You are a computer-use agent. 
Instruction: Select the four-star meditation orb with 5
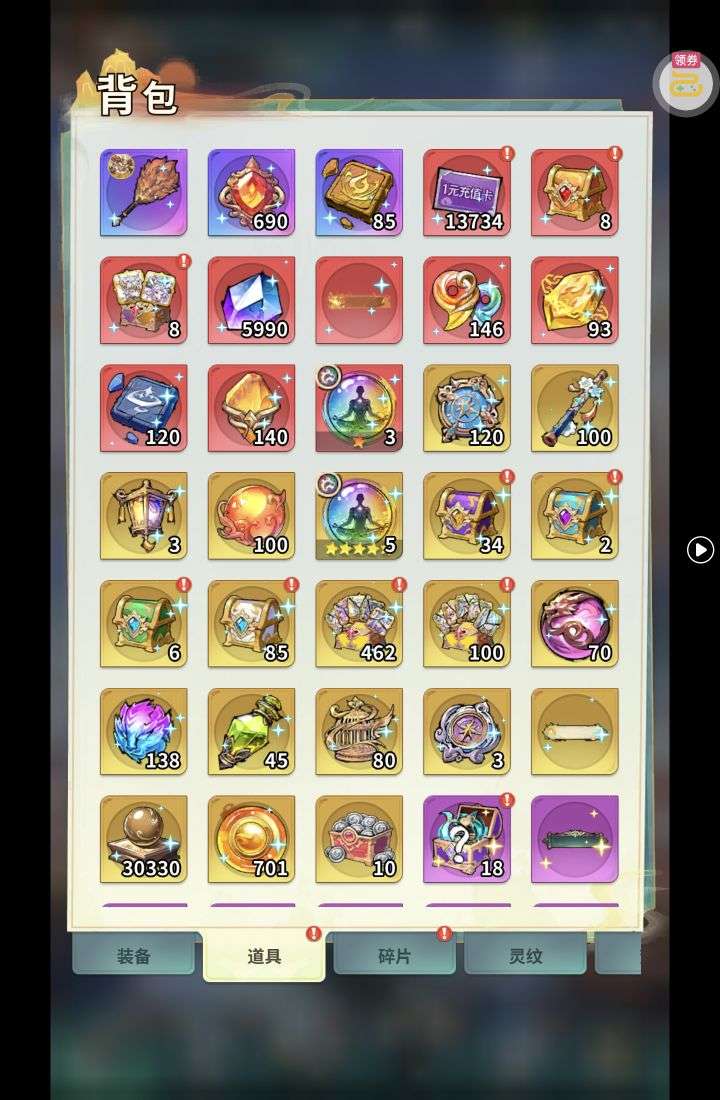(x=359, y=515)
